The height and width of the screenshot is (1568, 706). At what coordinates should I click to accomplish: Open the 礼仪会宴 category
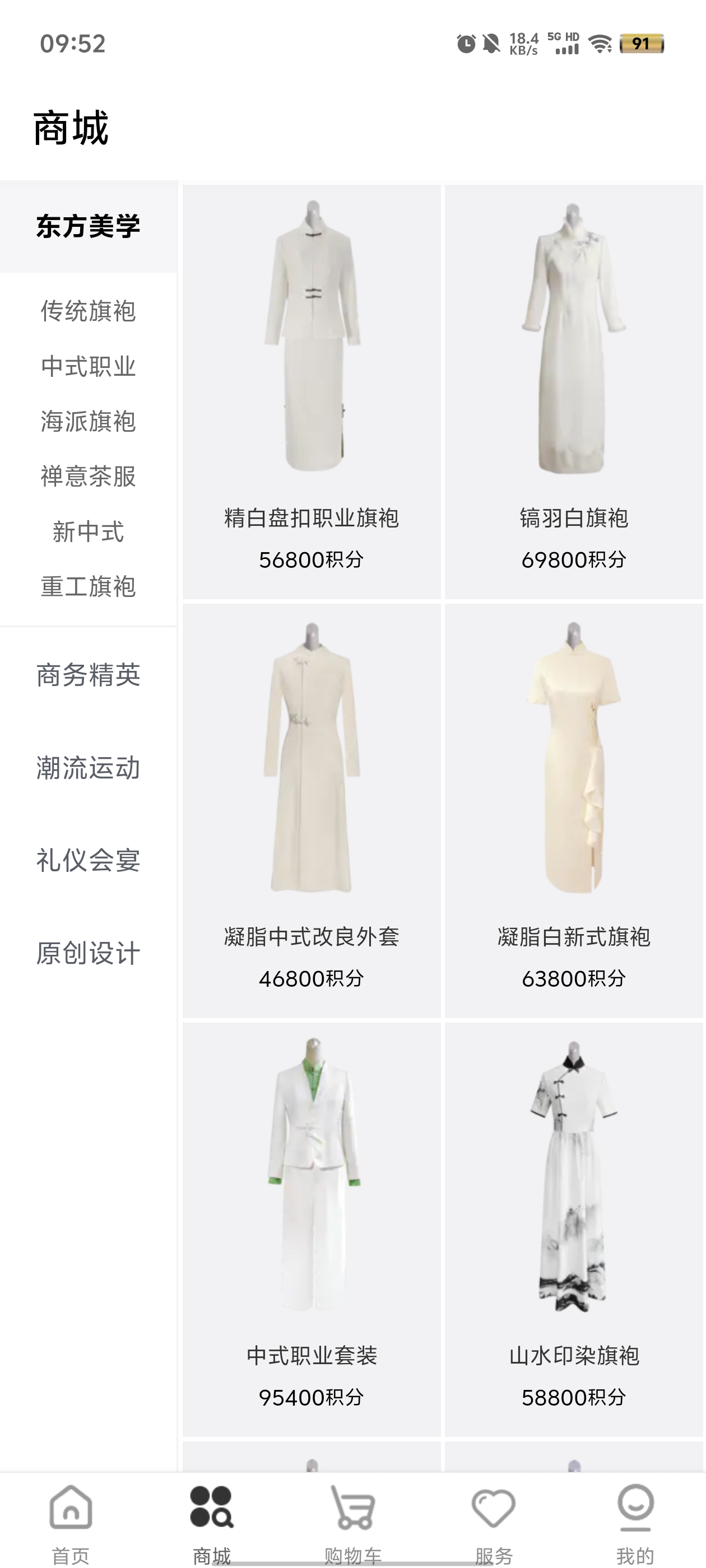tap(89, 861)
